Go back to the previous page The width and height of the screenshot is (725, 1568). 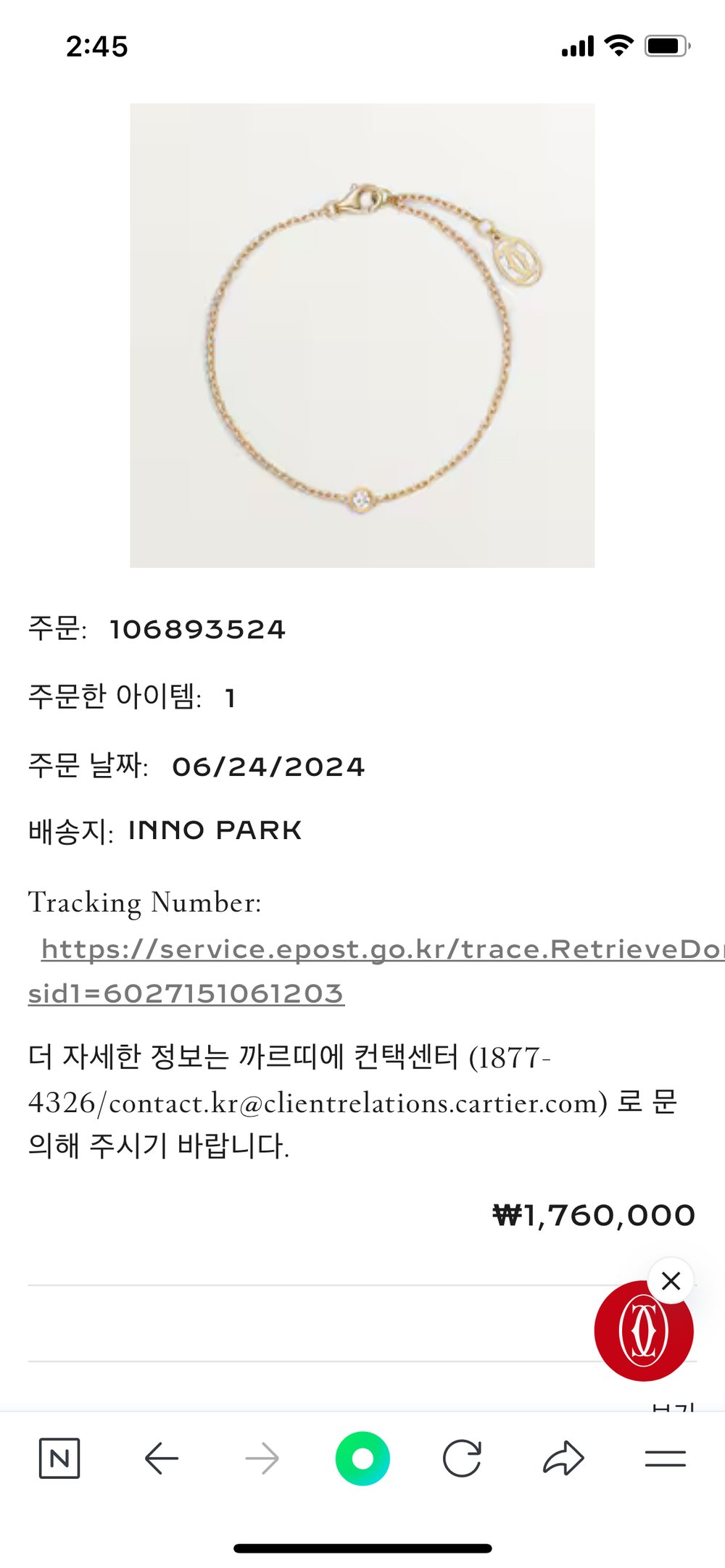(161, 1458)
